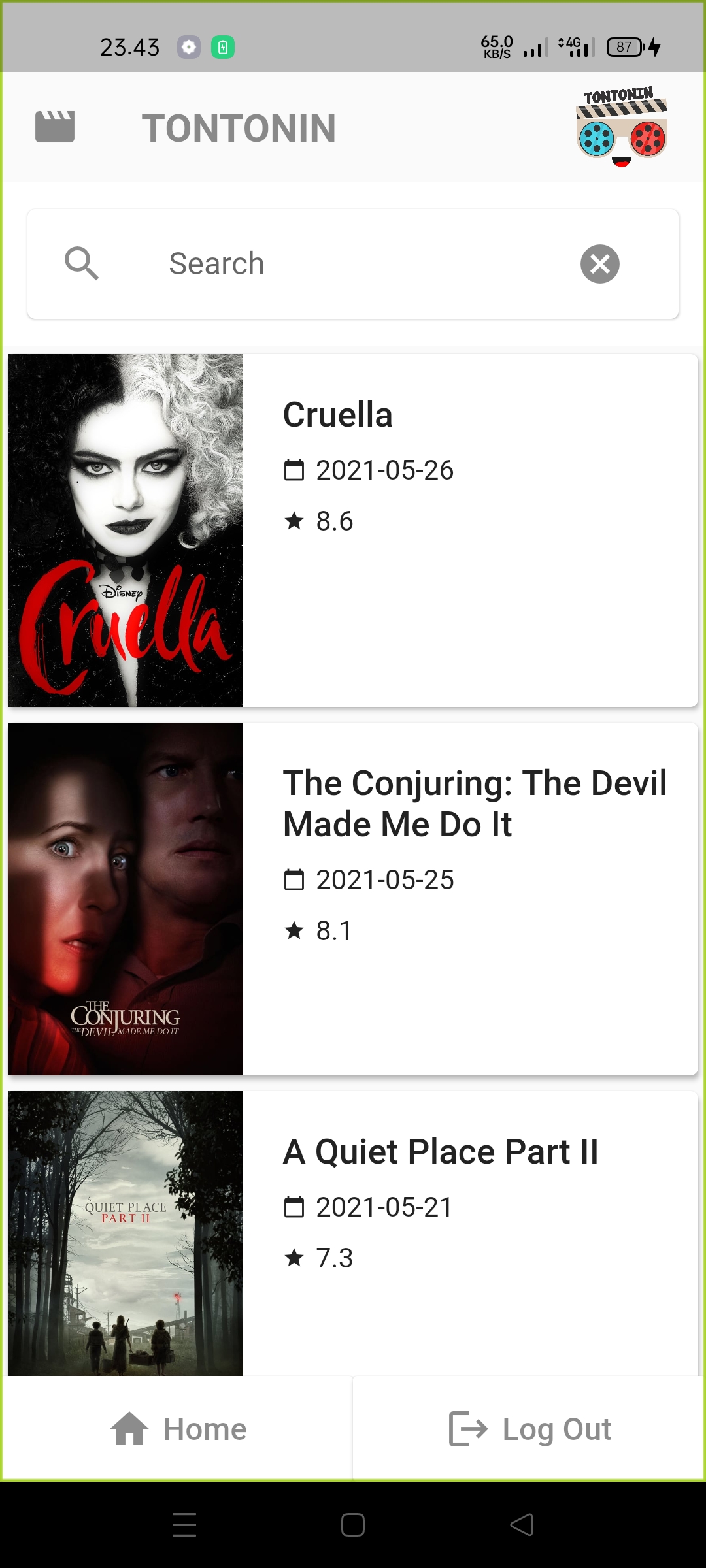The image size is (706, 1568).
Task: Tap the Search input field
Action: 340,264
